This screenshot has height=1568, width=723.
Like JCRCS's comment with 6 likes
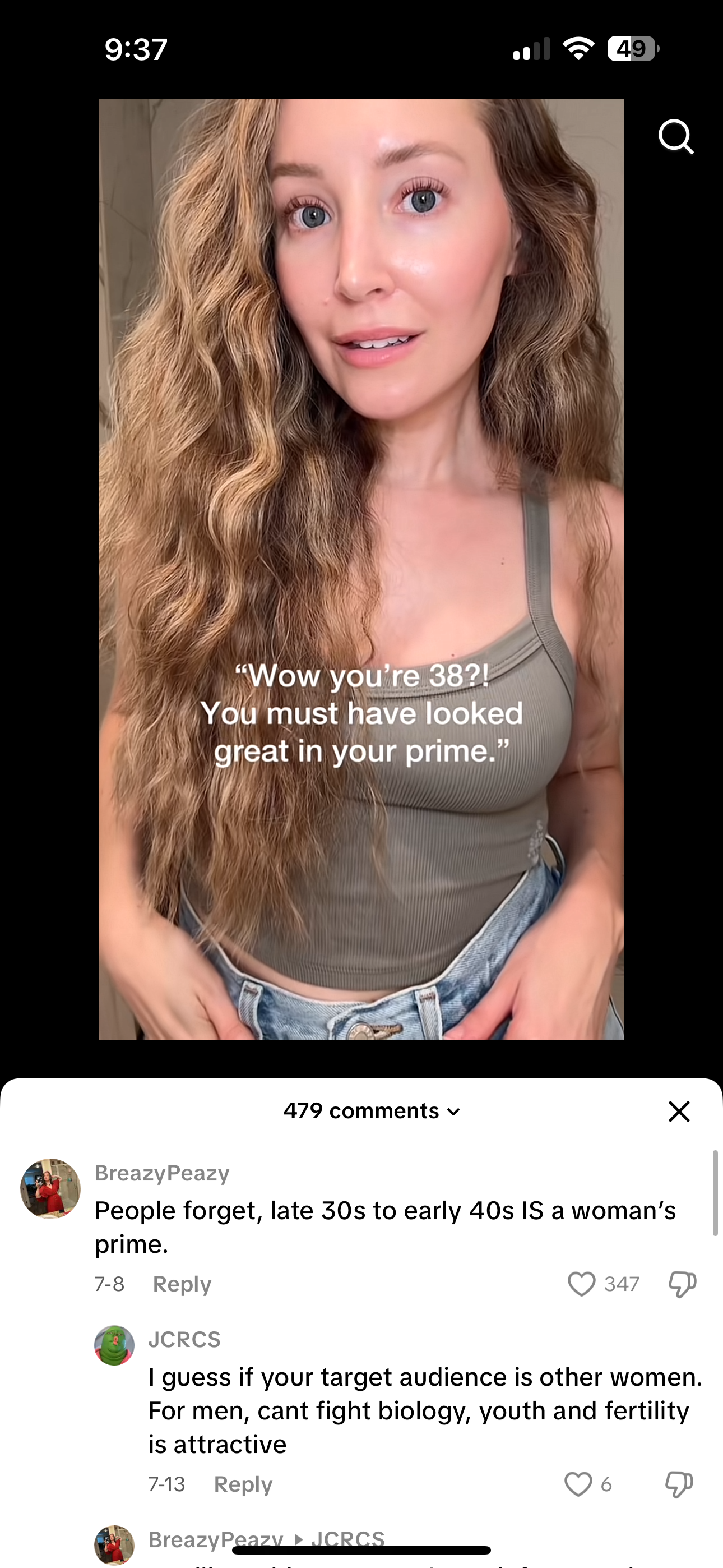577,1484
